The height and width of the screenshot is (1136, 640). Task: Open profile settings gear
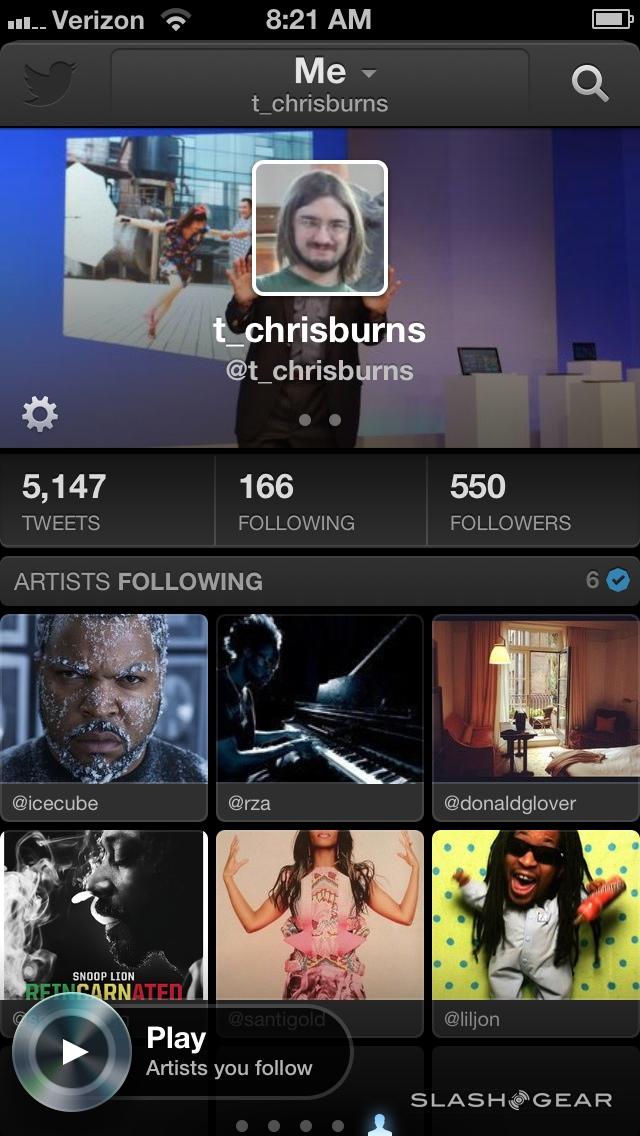click(40, 413)
